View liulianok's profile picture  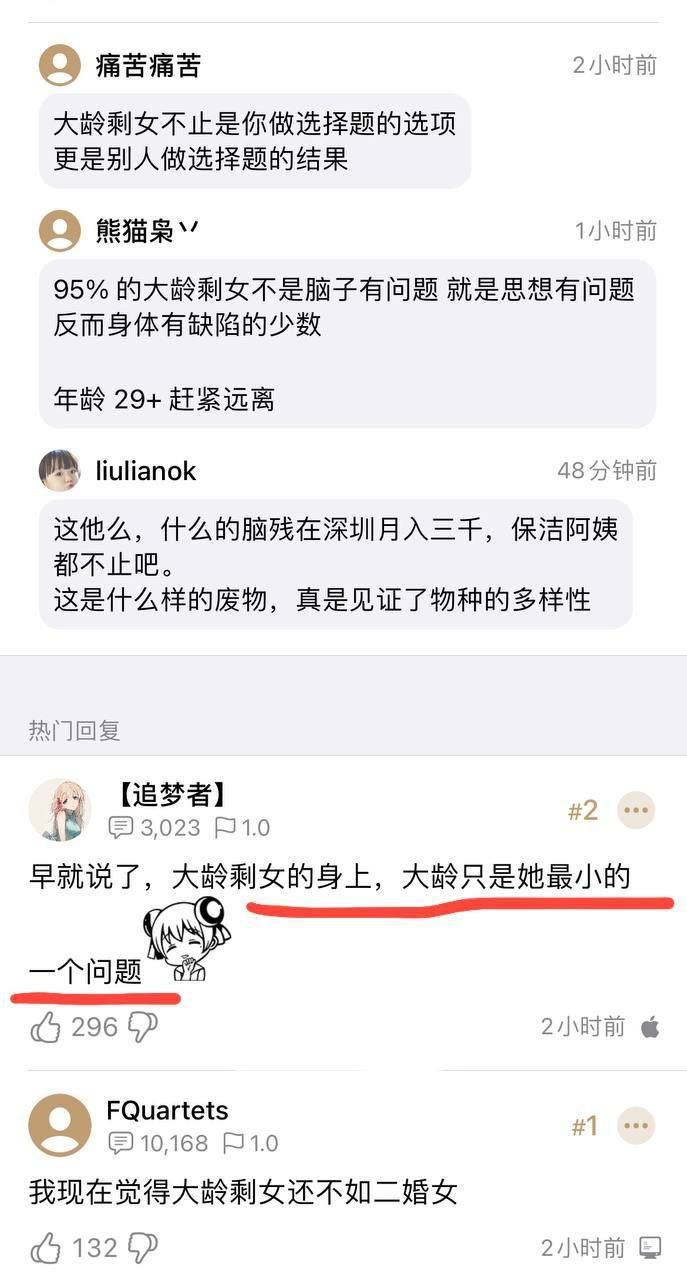click(x=59, y=470)
